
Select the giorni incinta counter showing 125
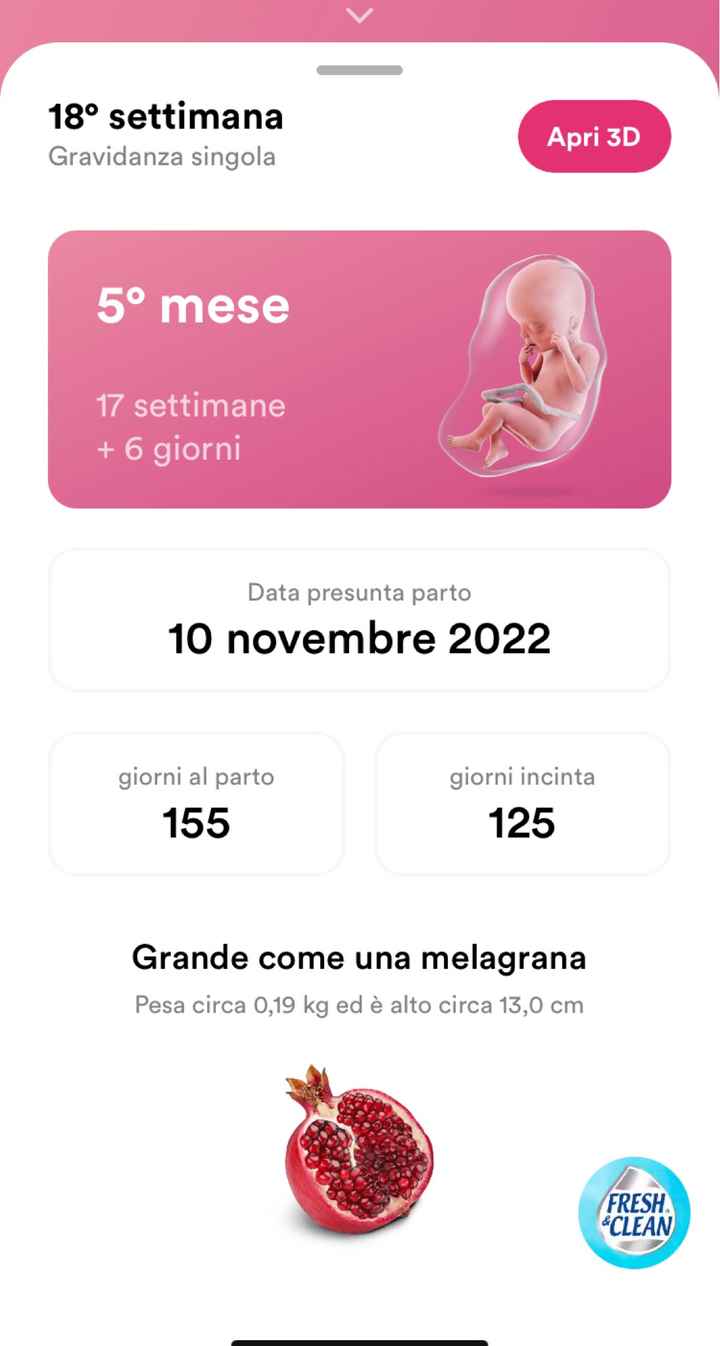click(x=522, y=803)
